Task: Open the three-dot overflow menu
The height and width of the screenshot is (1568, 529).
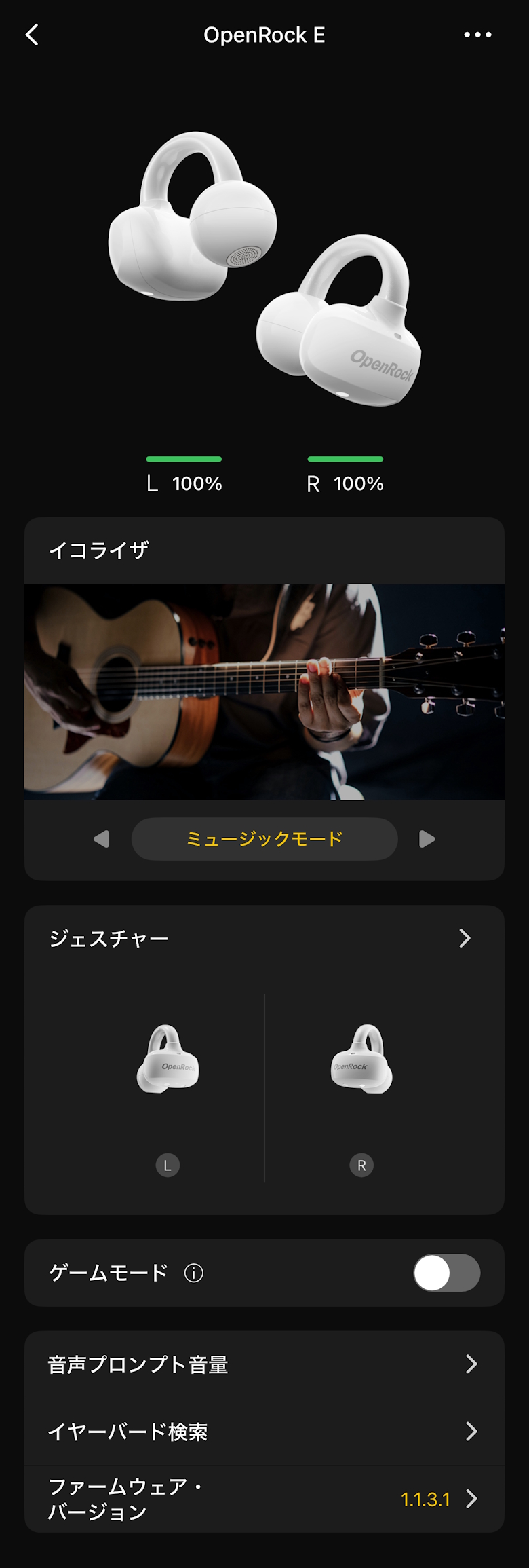Action: tap(477, 35)
